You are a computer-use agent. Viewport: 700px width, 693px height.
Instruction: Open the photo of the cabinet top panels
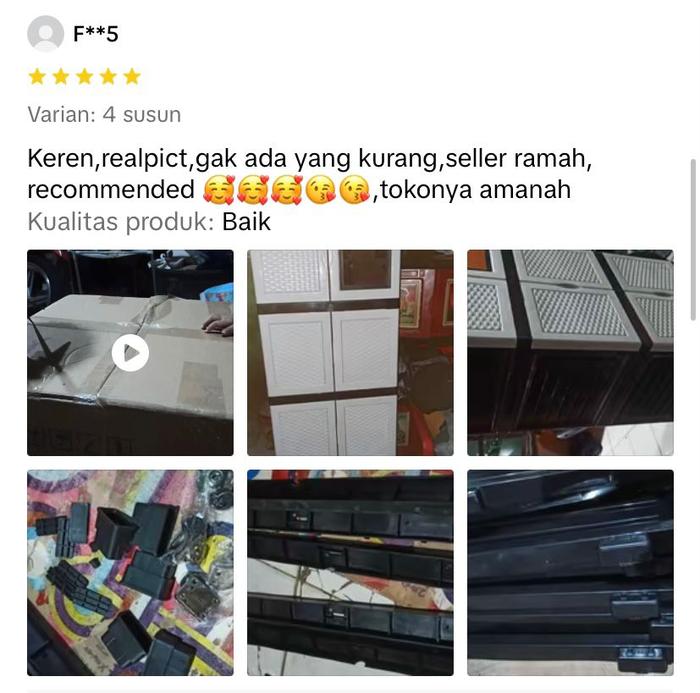click(570, 352)
